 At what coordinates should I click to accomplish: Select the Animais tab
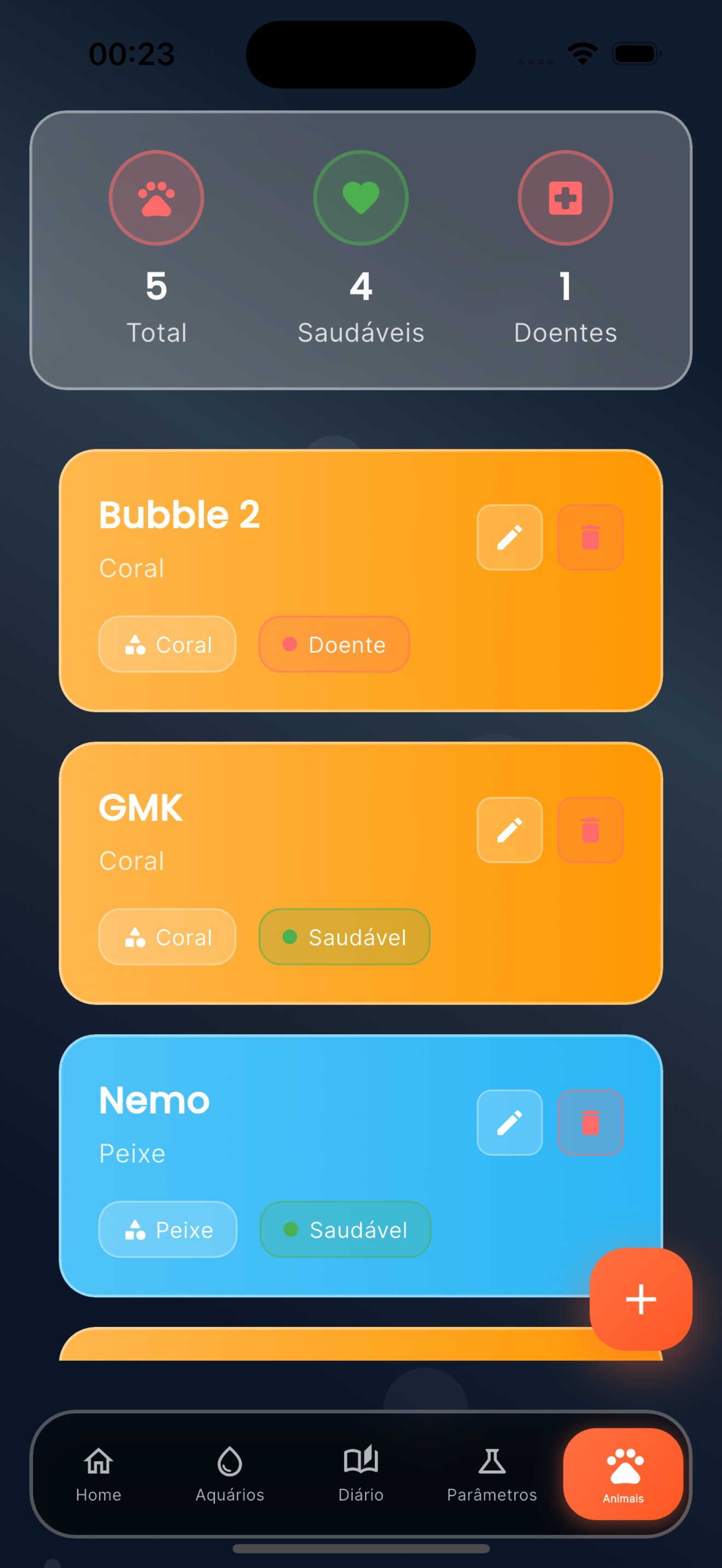tap(623, 1473)
